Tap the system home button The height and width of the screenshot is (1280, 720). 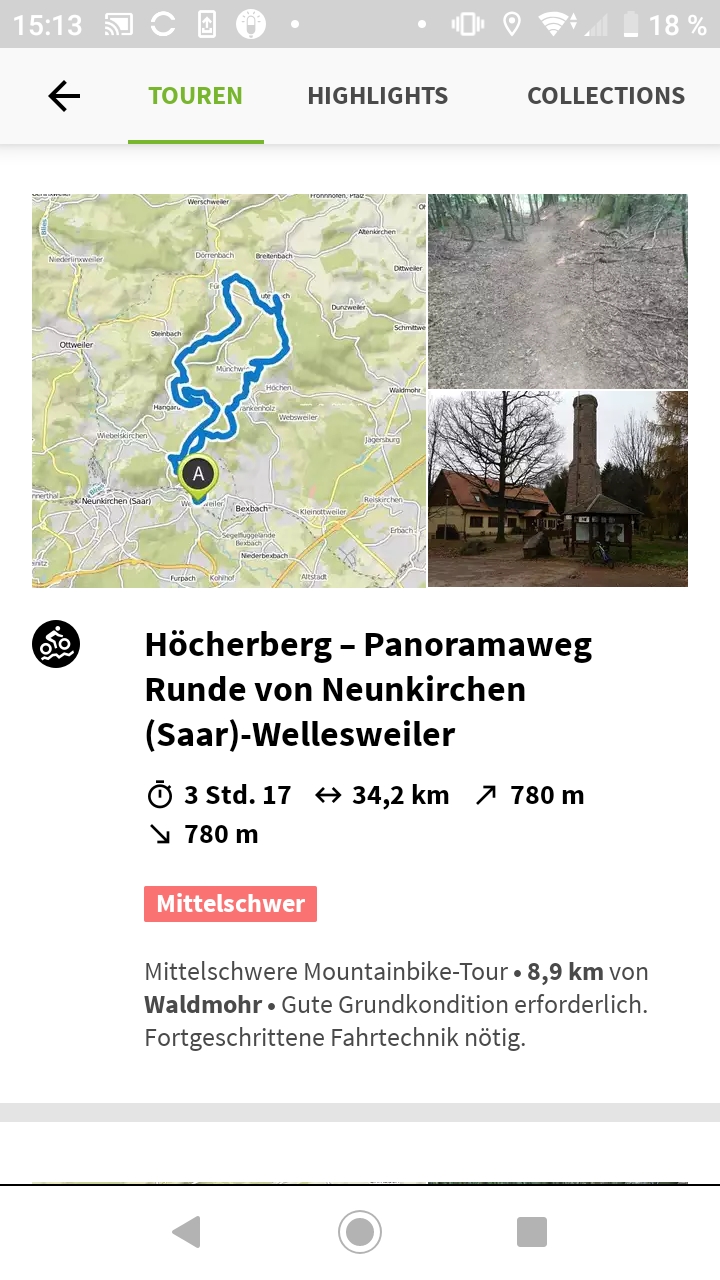coord(360,1232)
